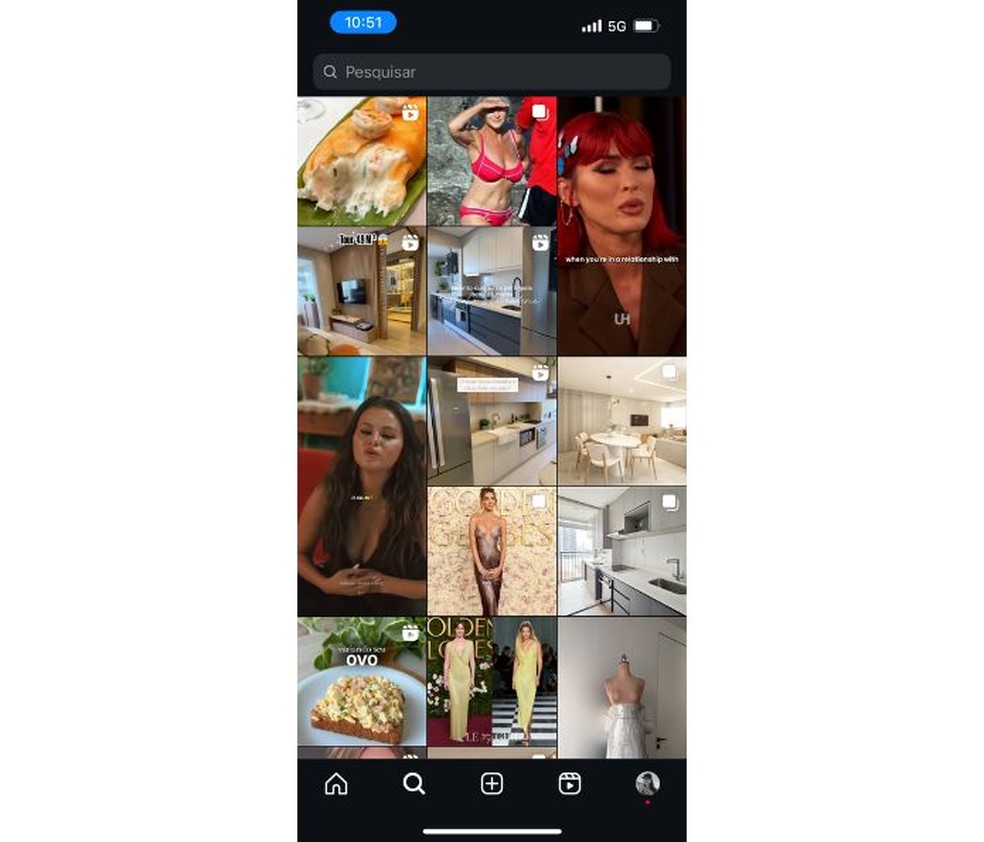
Task: Open the stuffed pastry reel
Action: point(361,161)
